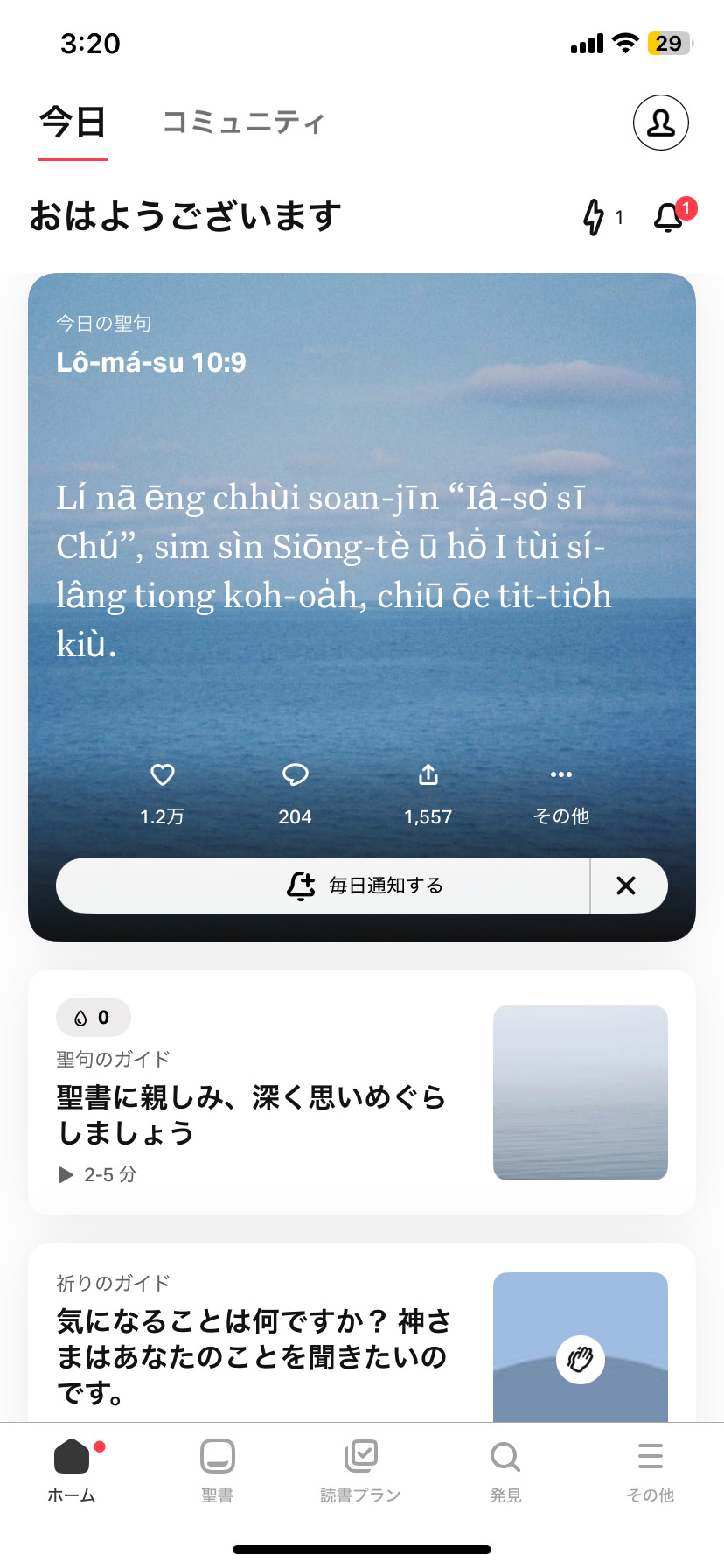
Task: Open the profile account icon
Action: [660, 122]
